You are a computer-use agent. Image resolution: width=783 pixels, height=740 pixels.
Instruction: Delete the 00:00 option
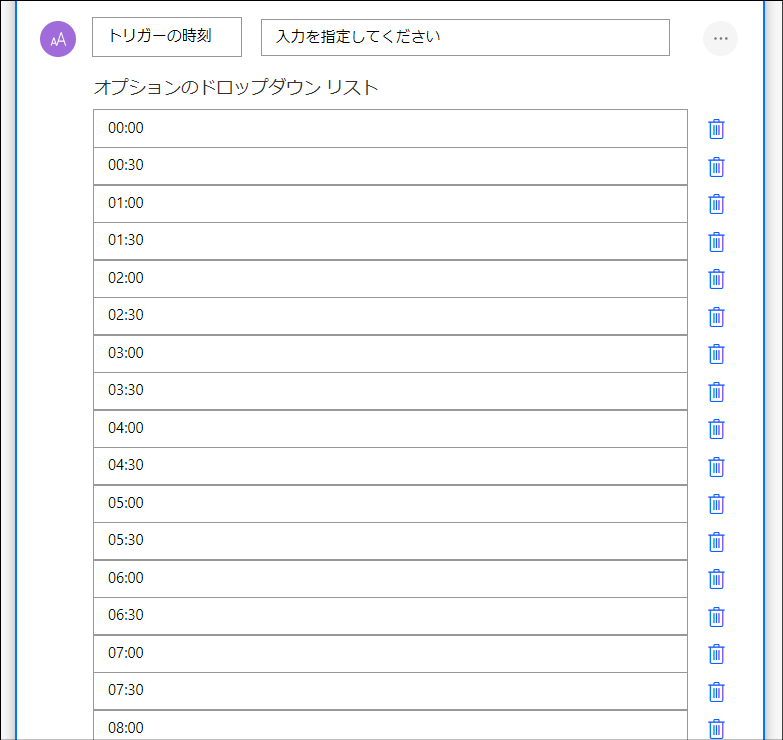(716, 129)
